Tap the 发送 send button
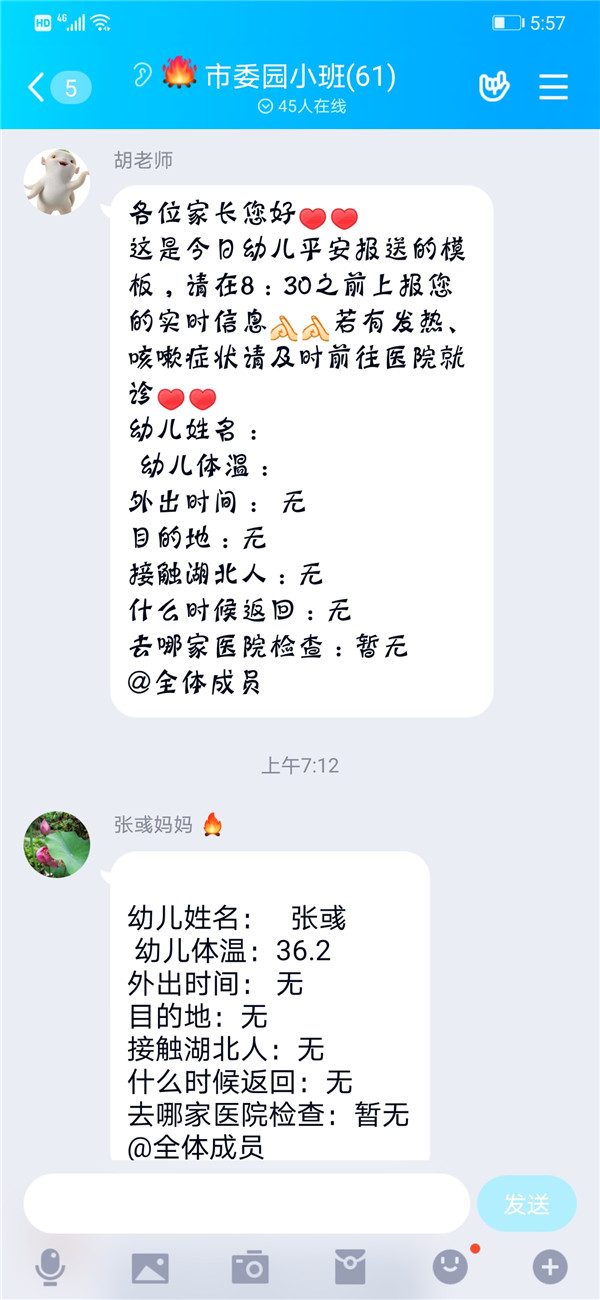 [527, 1204]
